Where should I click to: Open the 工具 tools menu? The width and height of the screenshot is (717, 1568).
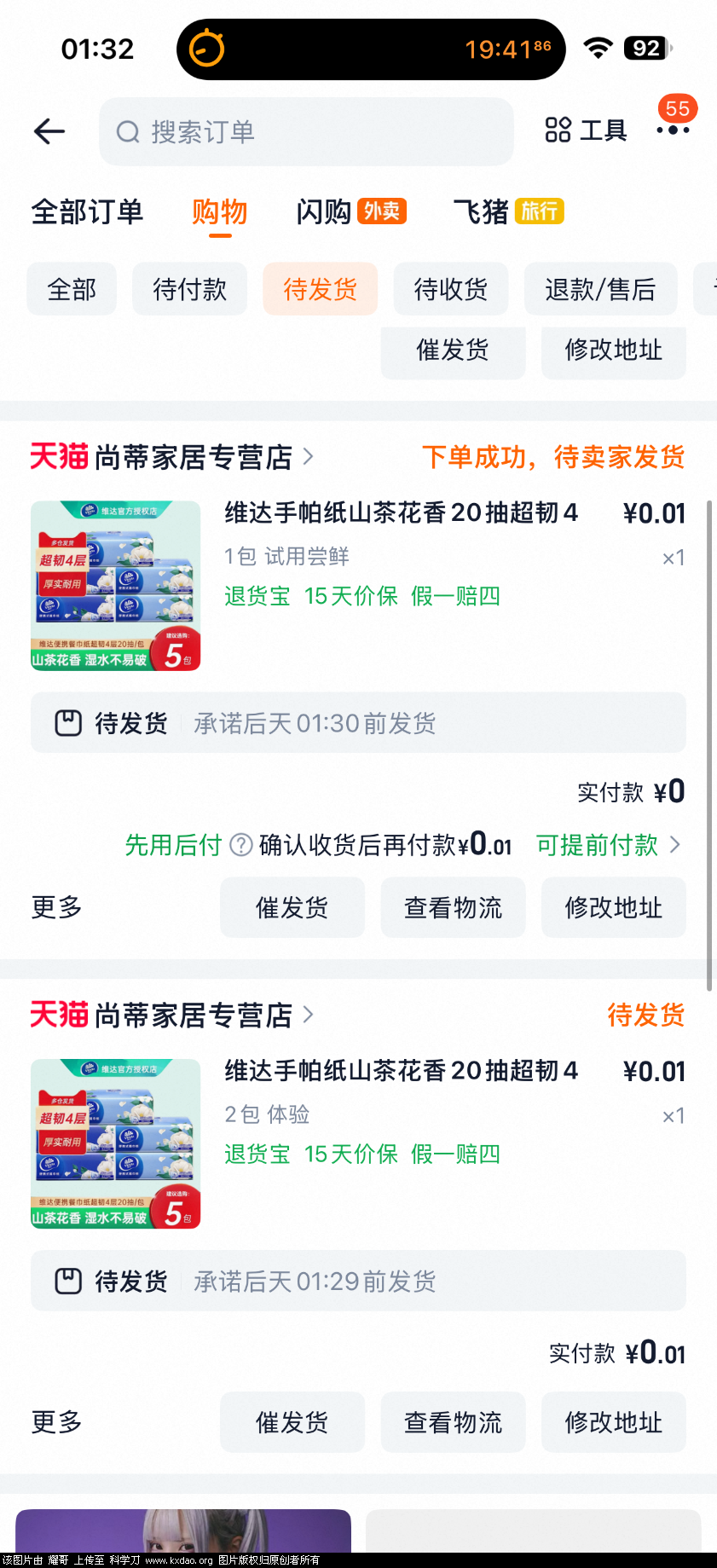[587, 130]
